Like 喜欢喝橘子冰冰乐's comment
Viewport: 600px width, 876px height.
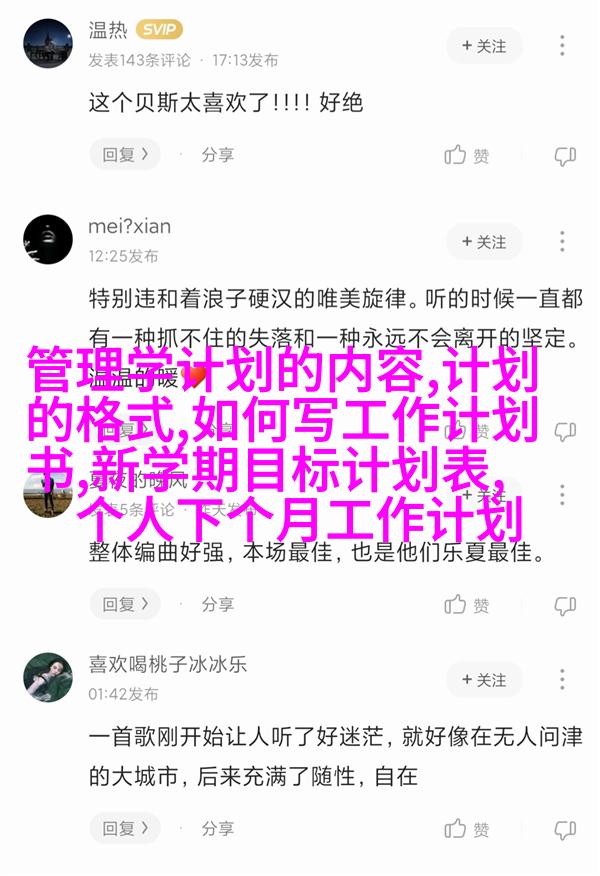pyautogui.click(x=467, y=830)
